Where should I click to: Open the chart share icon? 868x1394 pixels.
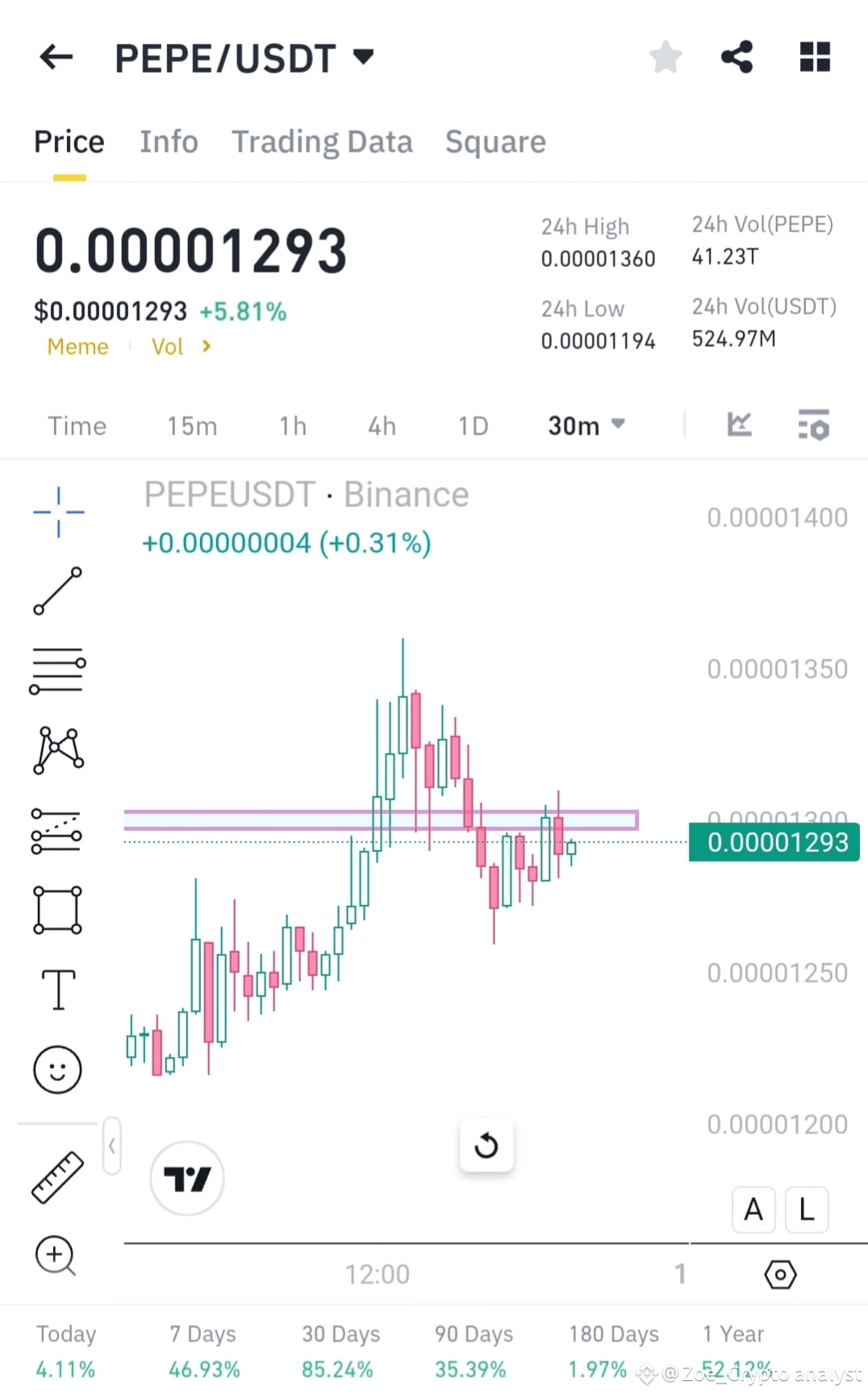pyautogui.click(x=737, y=56)
